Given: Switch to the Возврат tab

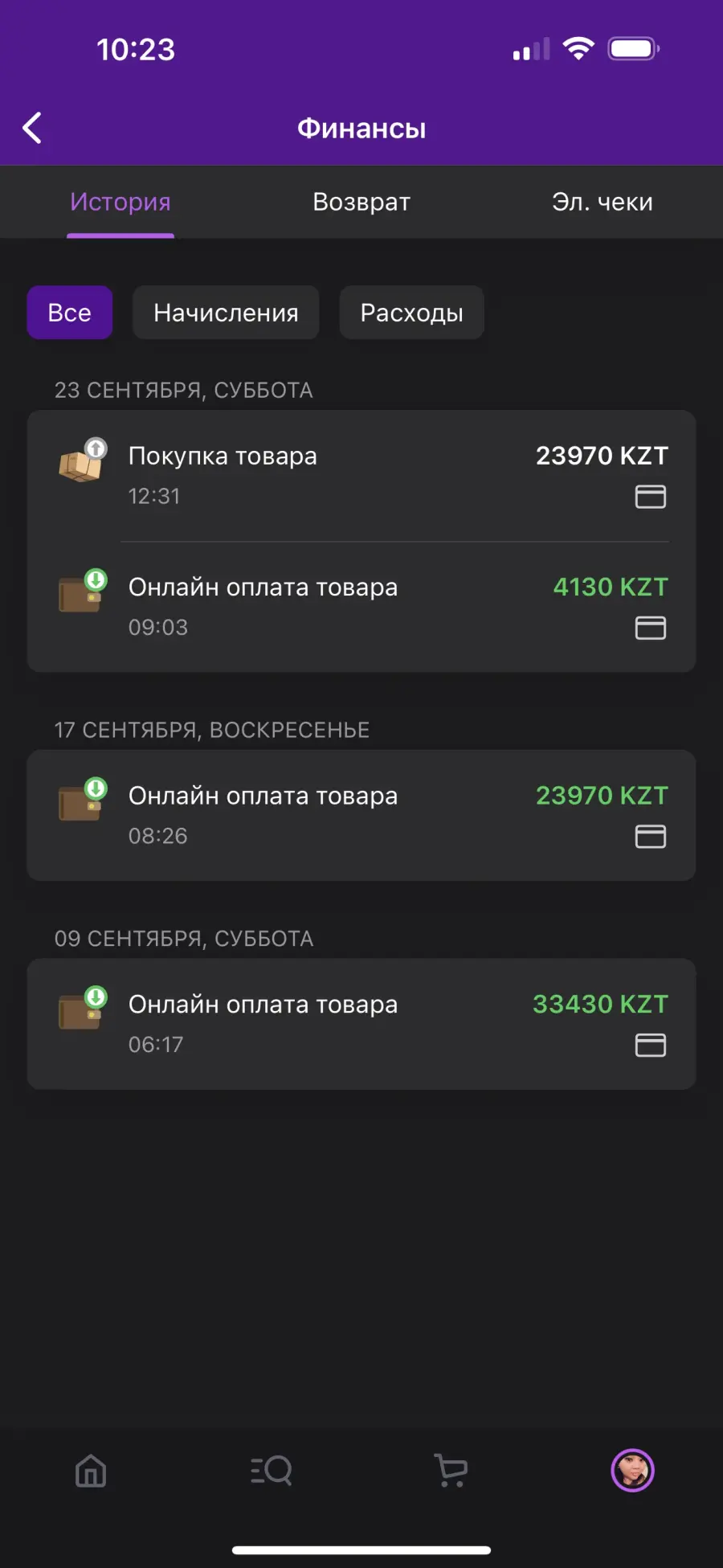Looking at the screenshot, I should pyautogui.click(x=361, y=202).
